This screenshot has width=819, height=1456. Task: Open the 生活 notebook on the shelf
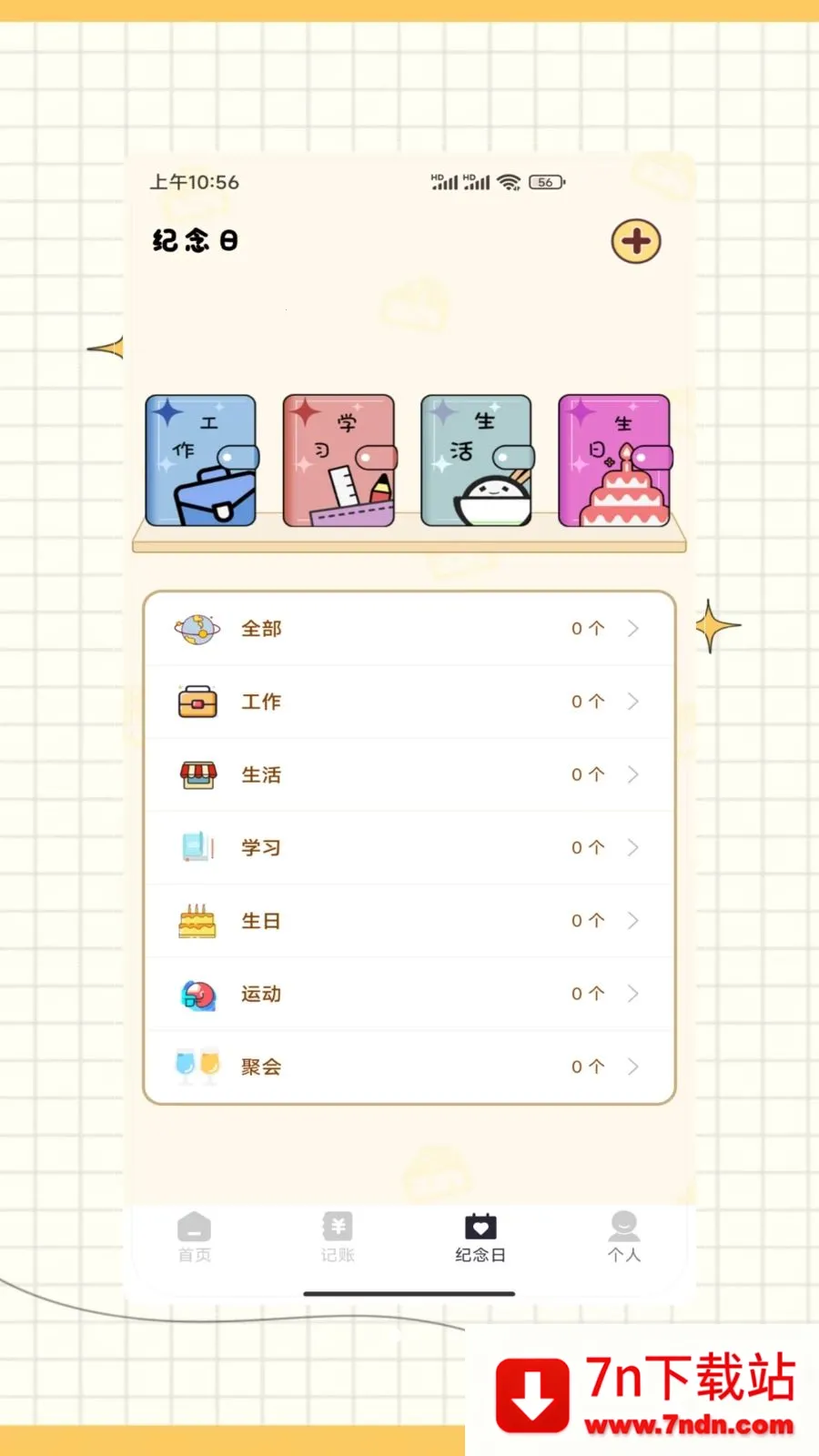click(x=477, y=460)
